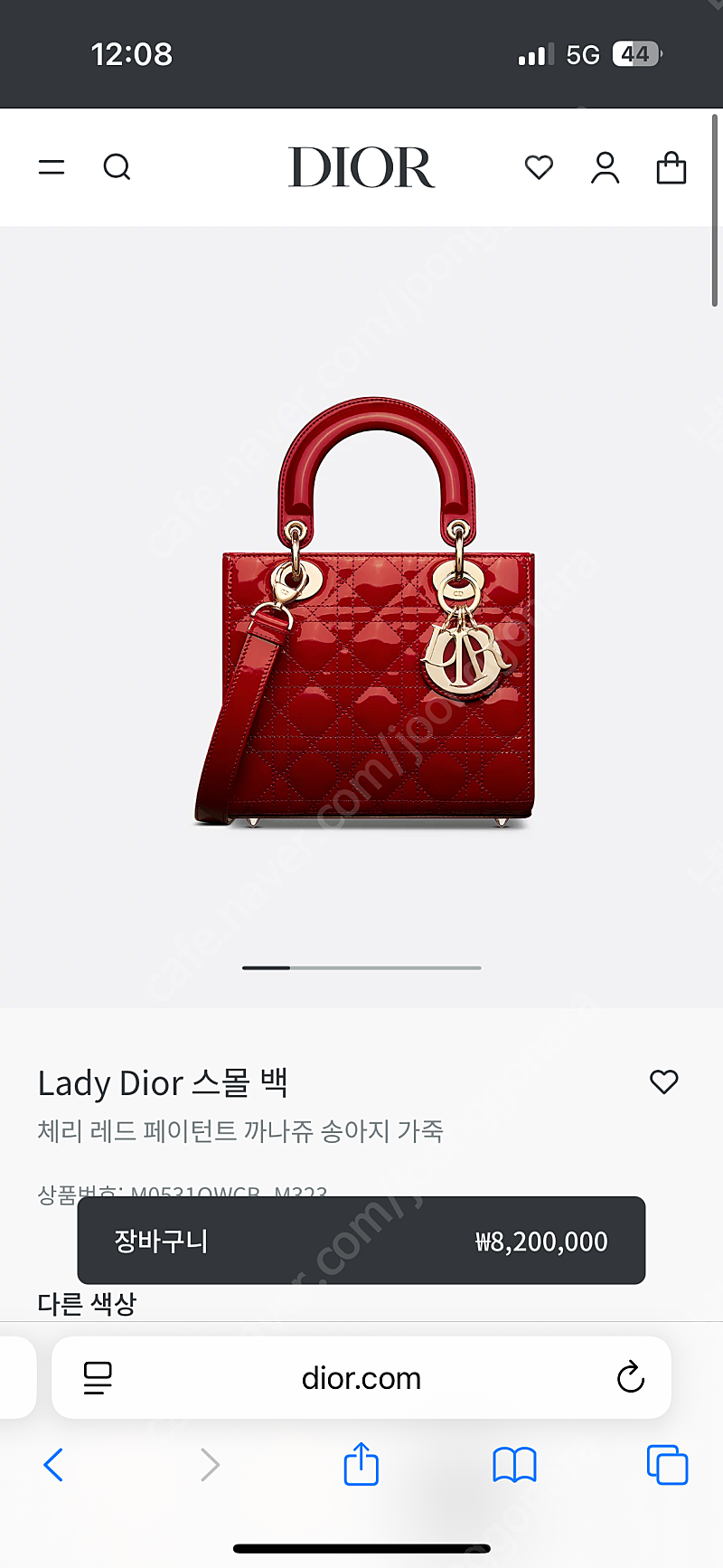View the wishlist heart in header
Screen dimensions: 723x1568
pyautogui.click(x=539, y=167)
